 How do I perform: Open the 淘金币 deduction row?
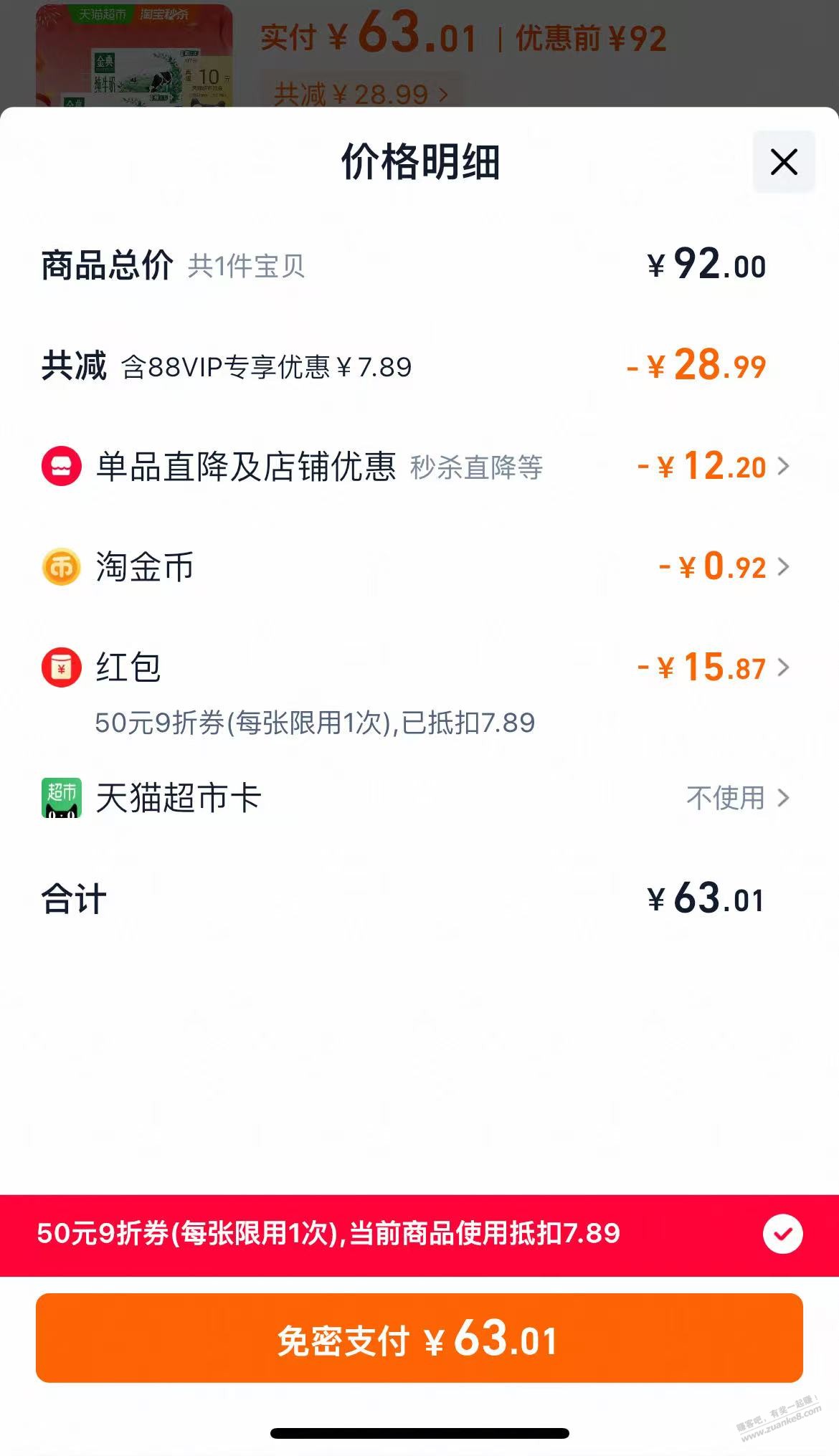[416, 567]
